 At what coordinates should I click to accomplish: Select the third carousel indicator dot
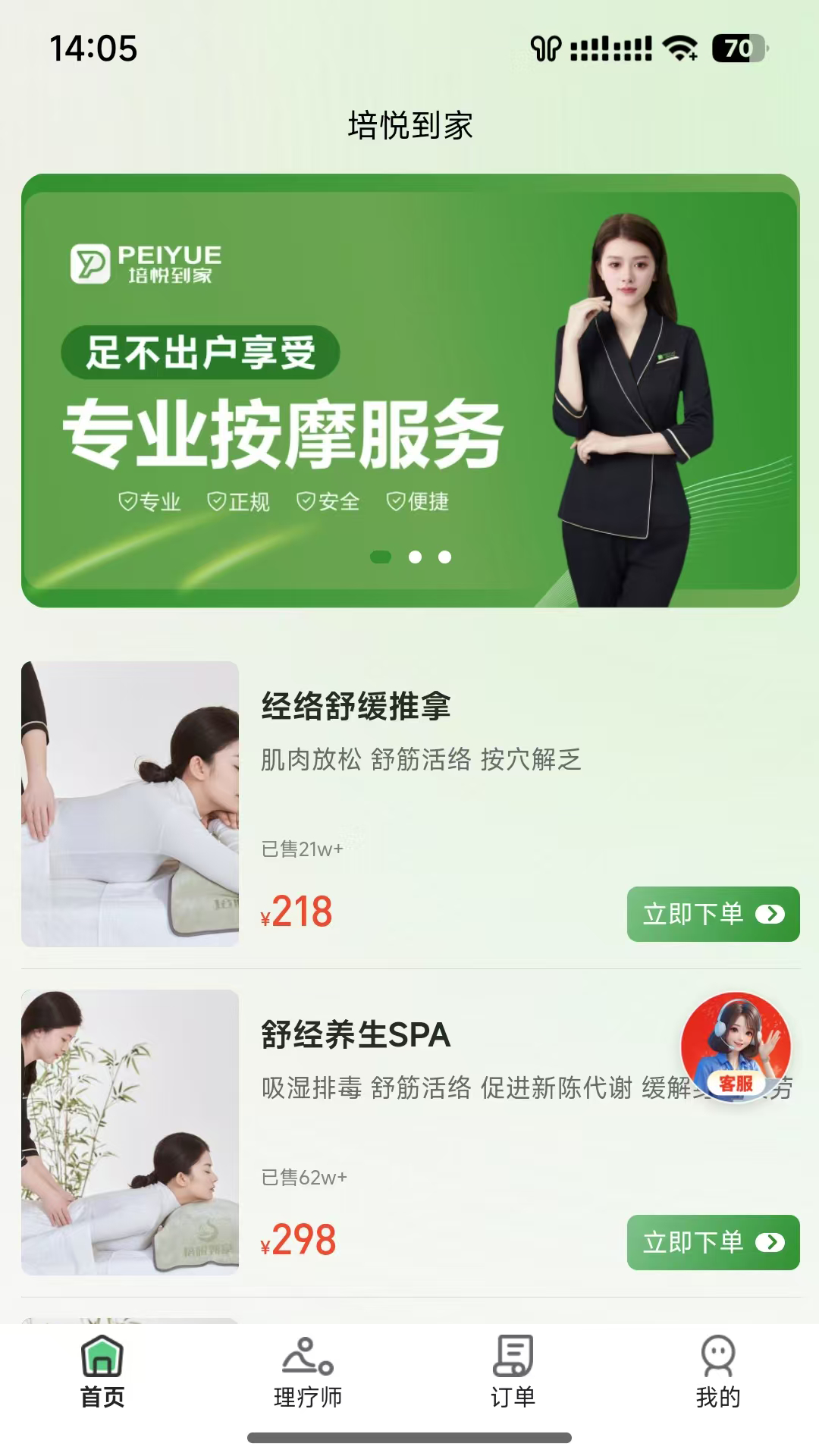(444, 556)
